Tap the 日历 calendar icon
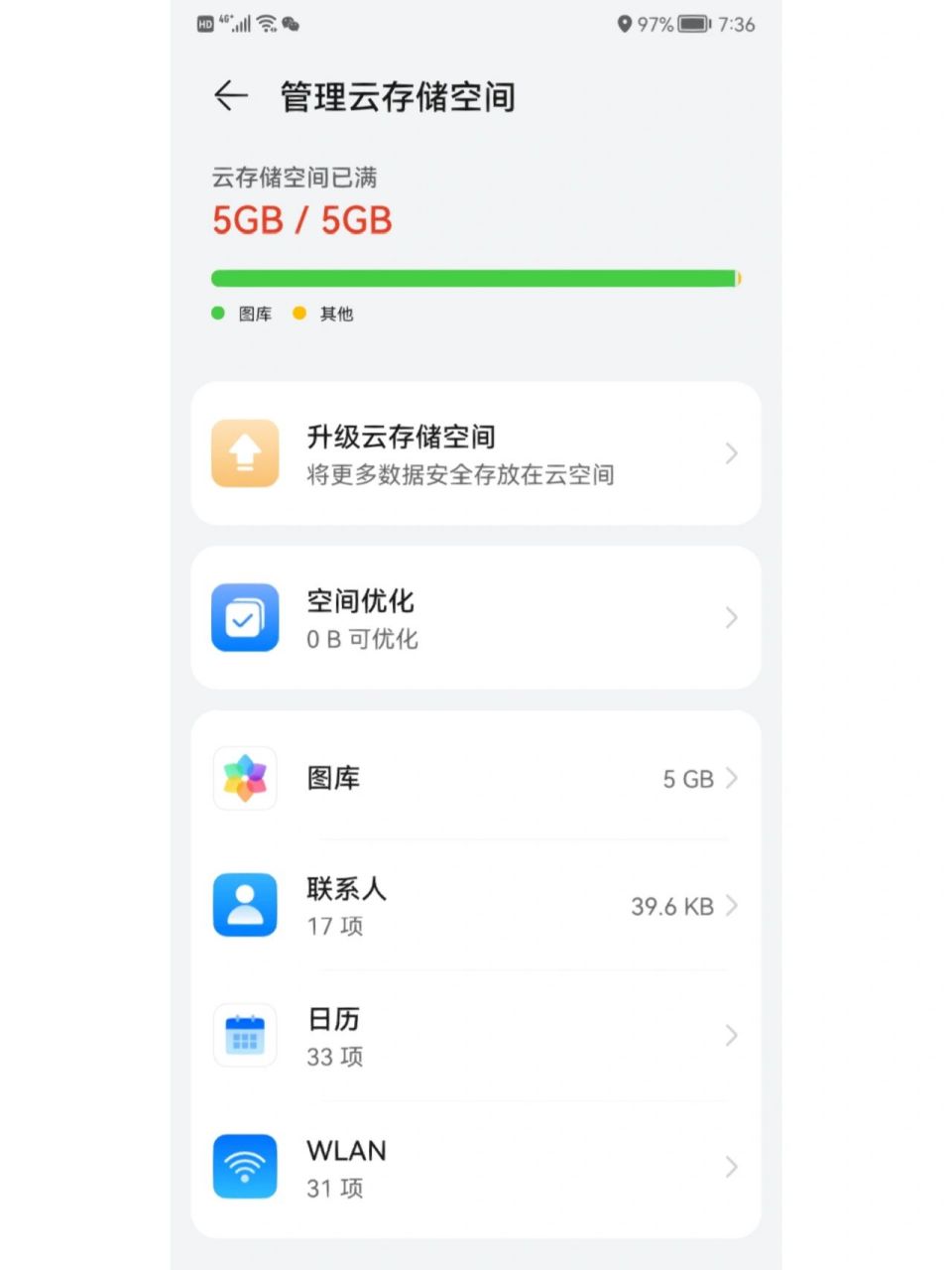This screenshot has width=952, height=1270. coord(244,1036)
